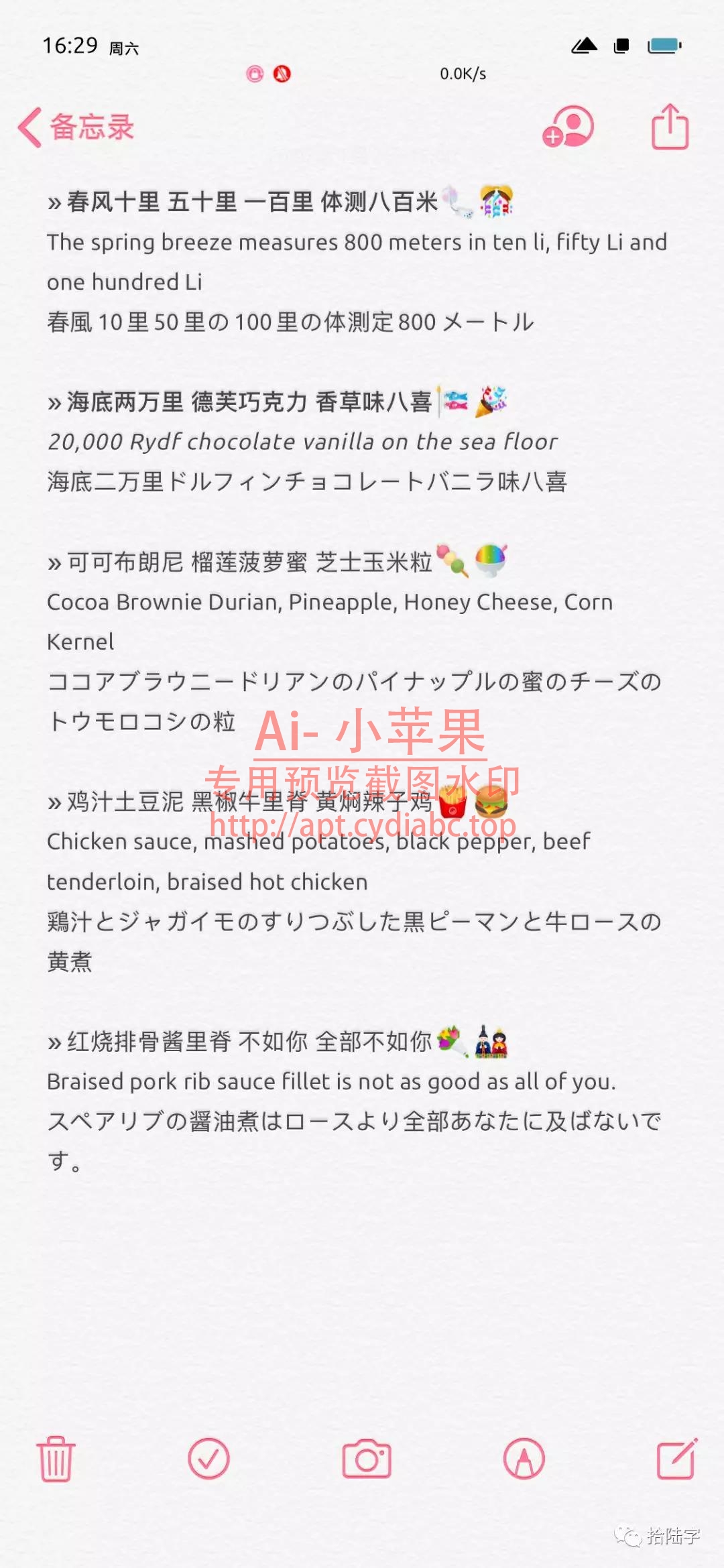The width and height of the screenshot is (724, 1568).
Task: Add a collaborator to this note
Action: tap(568, 126)
